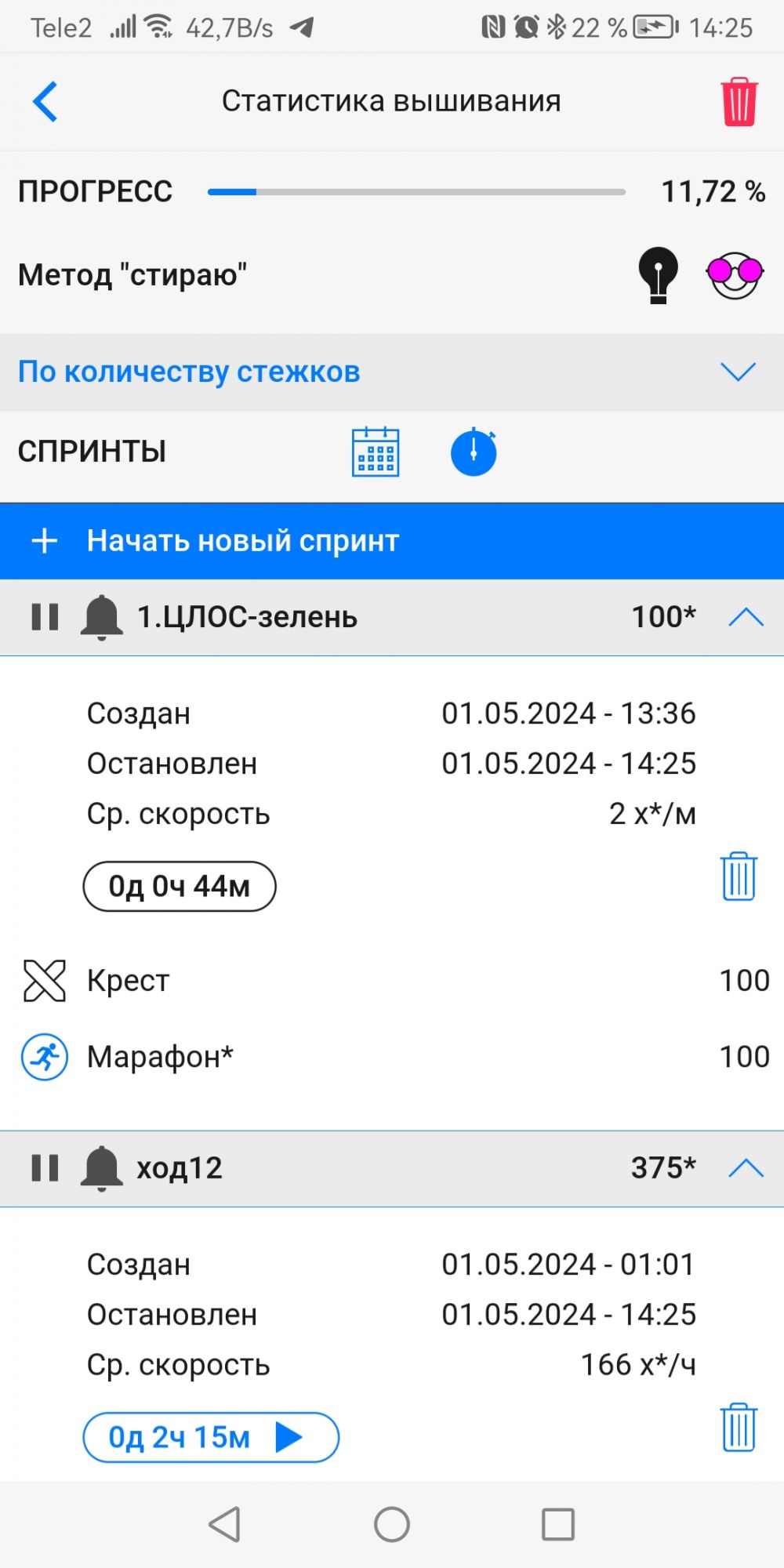Open the sprints calendar view

pyautogui.click(x=376, y=452)
